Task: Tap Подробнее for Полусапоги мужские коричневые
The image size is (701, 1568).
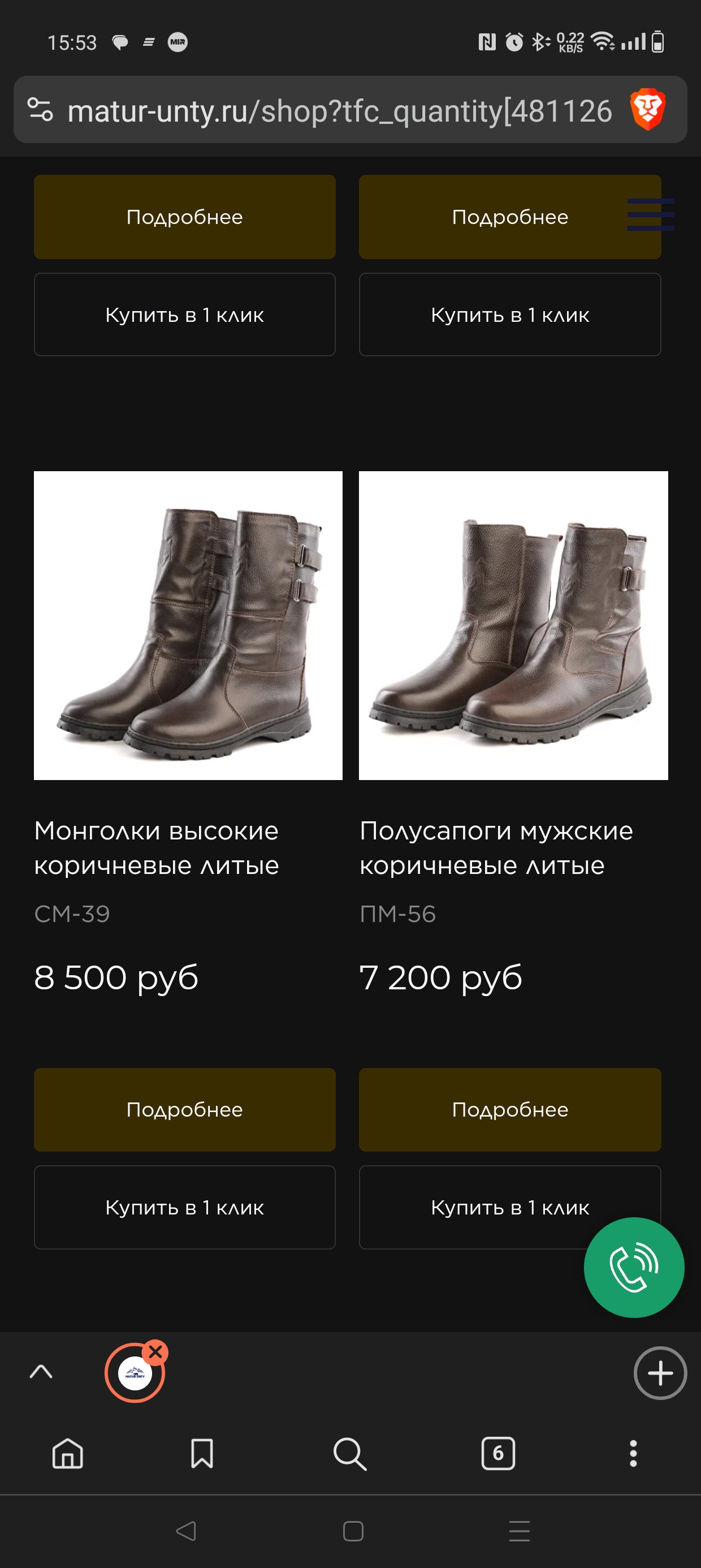Action: 510,1109
